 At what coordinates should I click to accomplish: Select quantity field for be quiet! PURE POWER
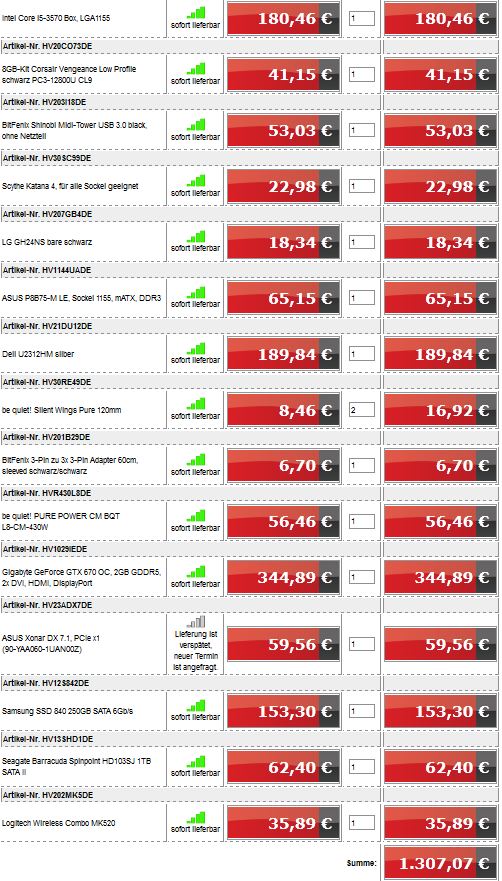click(x=361, y=521)
